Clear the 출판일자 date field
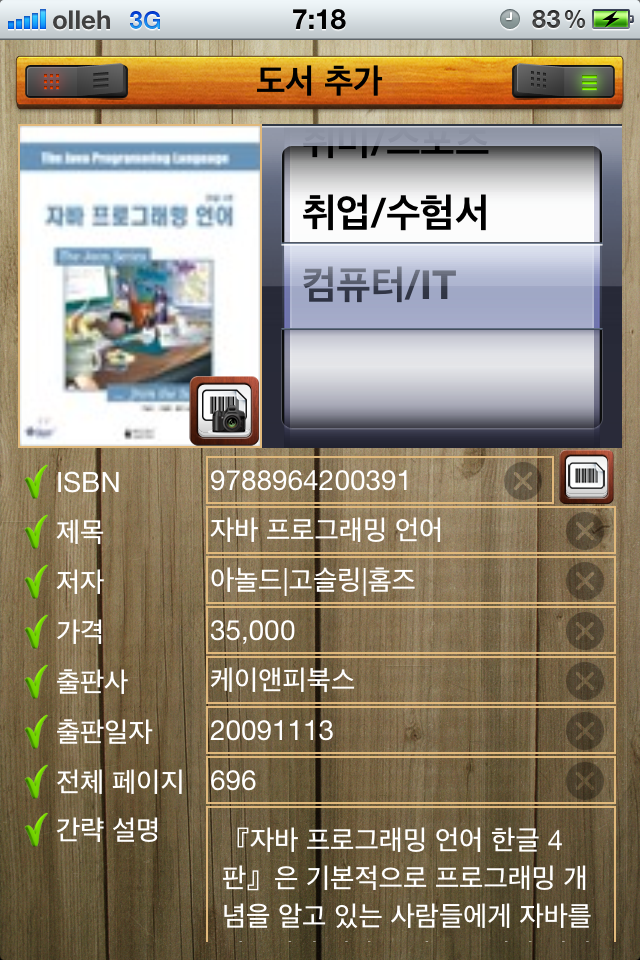640x960 pixels. point(586,731)
